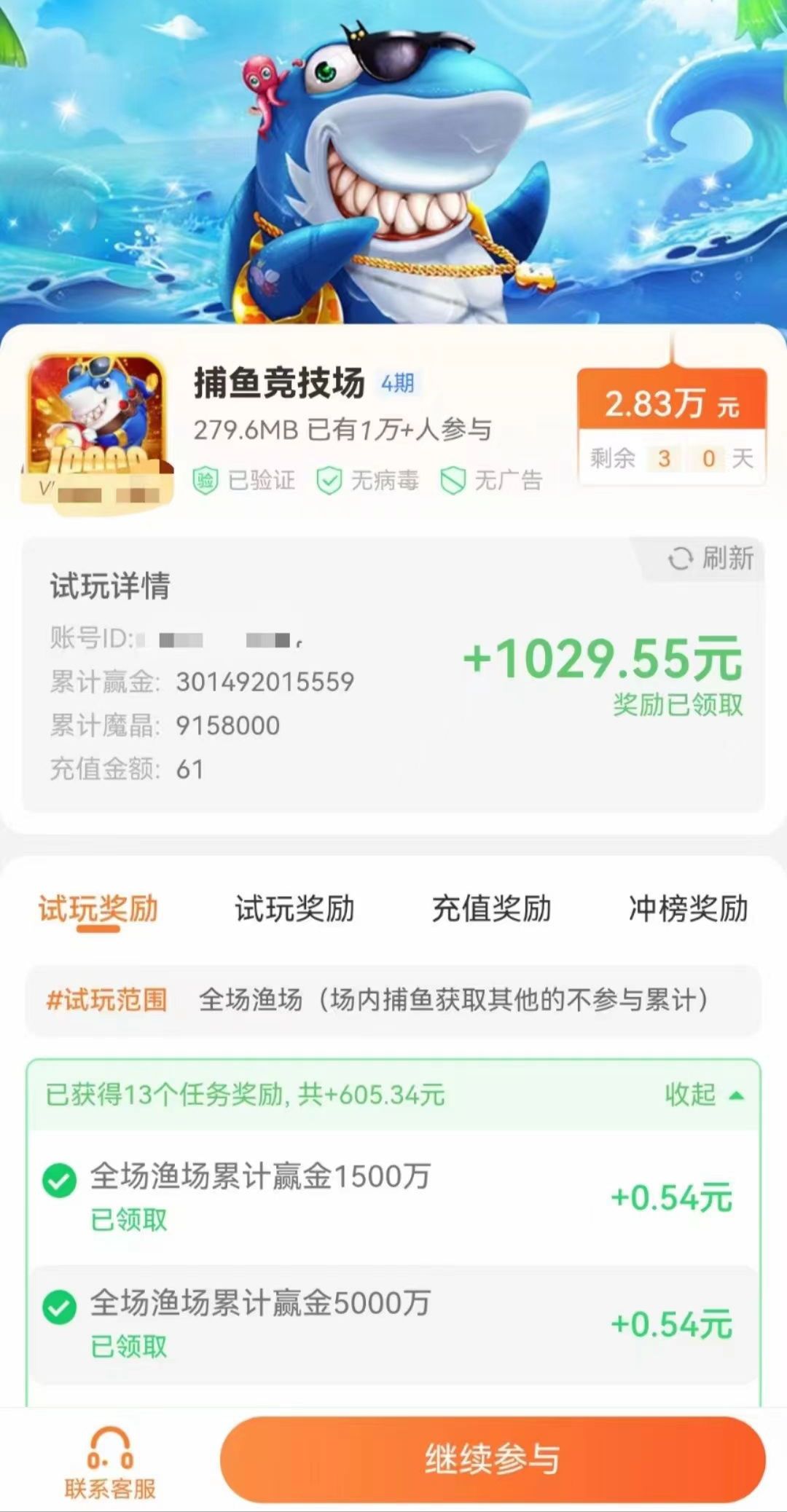787x1512 pixels.
Task: Tap the 已验证 verification badge icon
Action: (x=207, y=481)
